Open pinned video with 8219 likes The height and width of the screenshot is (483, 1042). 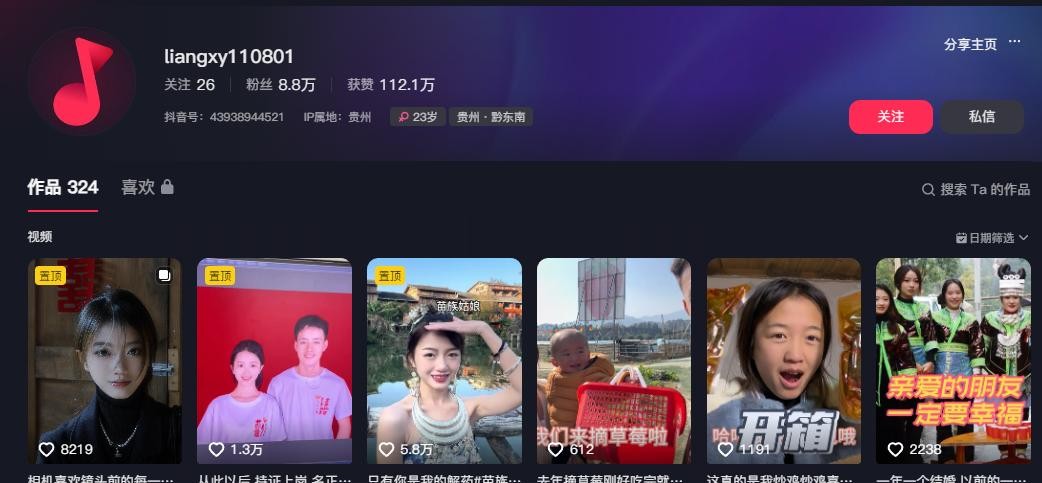pyautogui.click(x=105, y=360)
